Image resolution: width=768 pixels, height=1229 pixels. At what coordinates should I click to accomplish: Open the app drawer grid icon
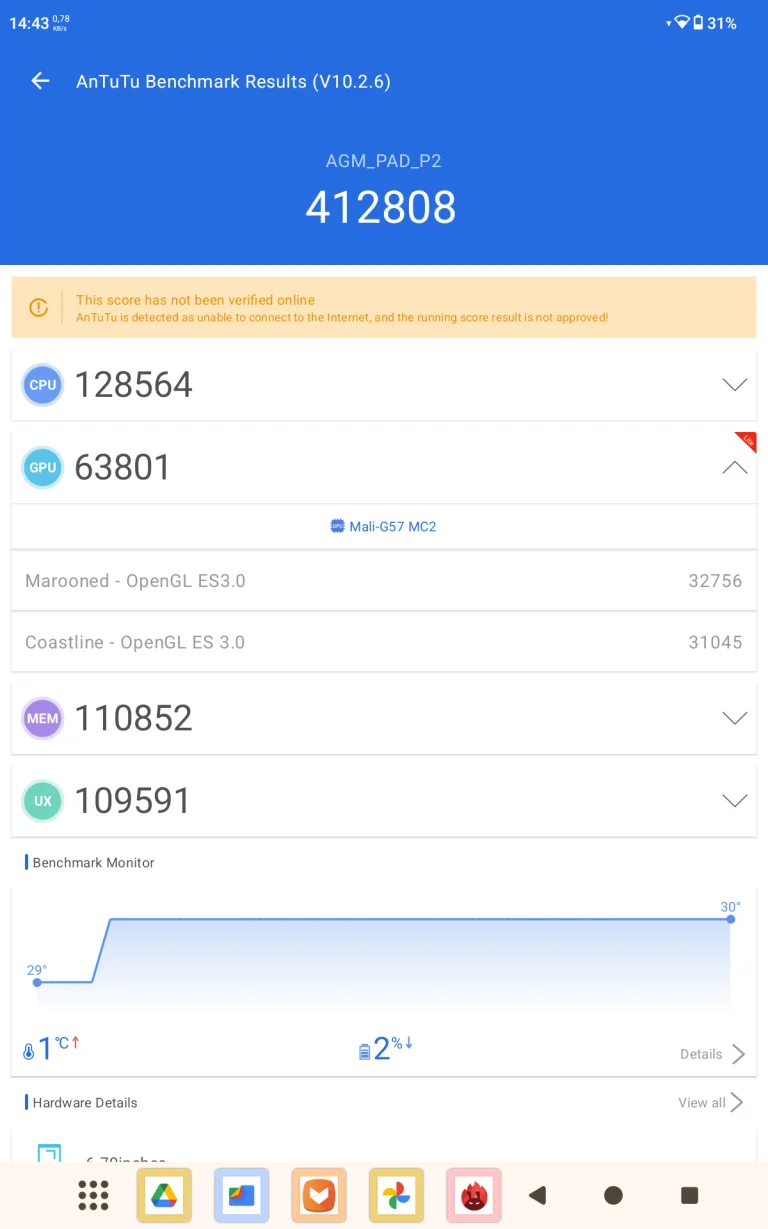click(93, 1195)
